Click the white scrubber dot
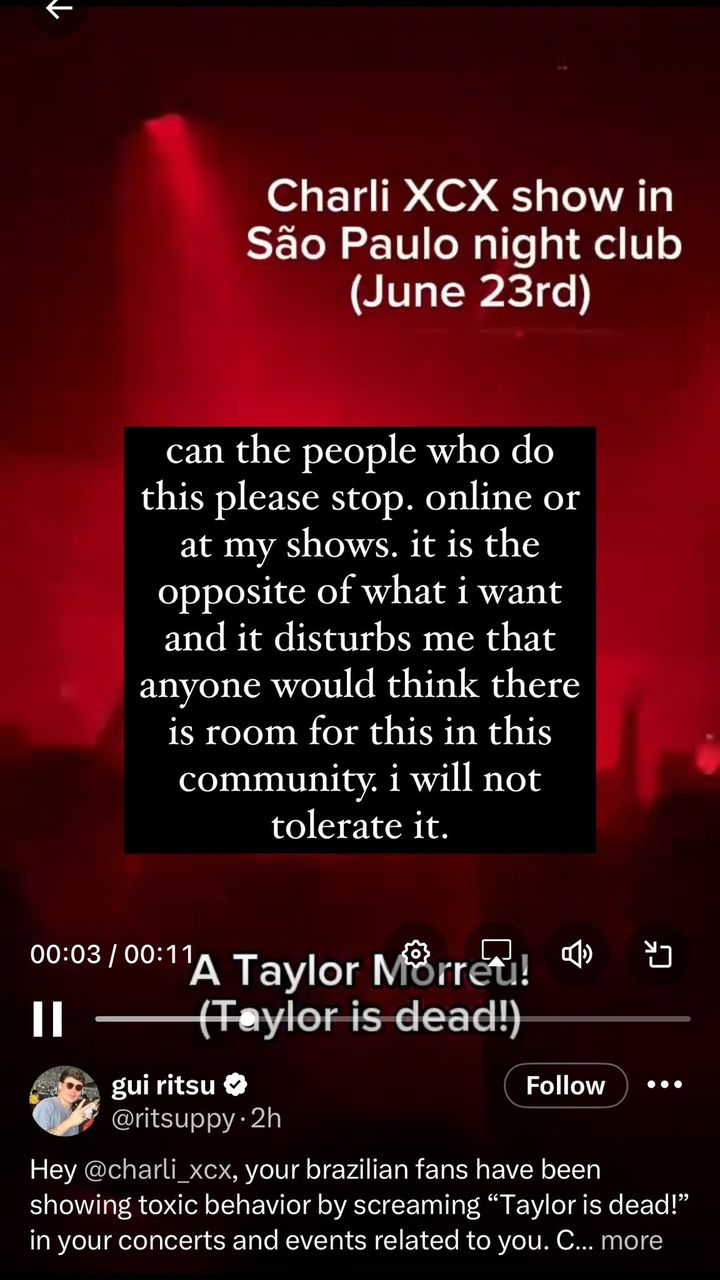 tap(249, 1018)
